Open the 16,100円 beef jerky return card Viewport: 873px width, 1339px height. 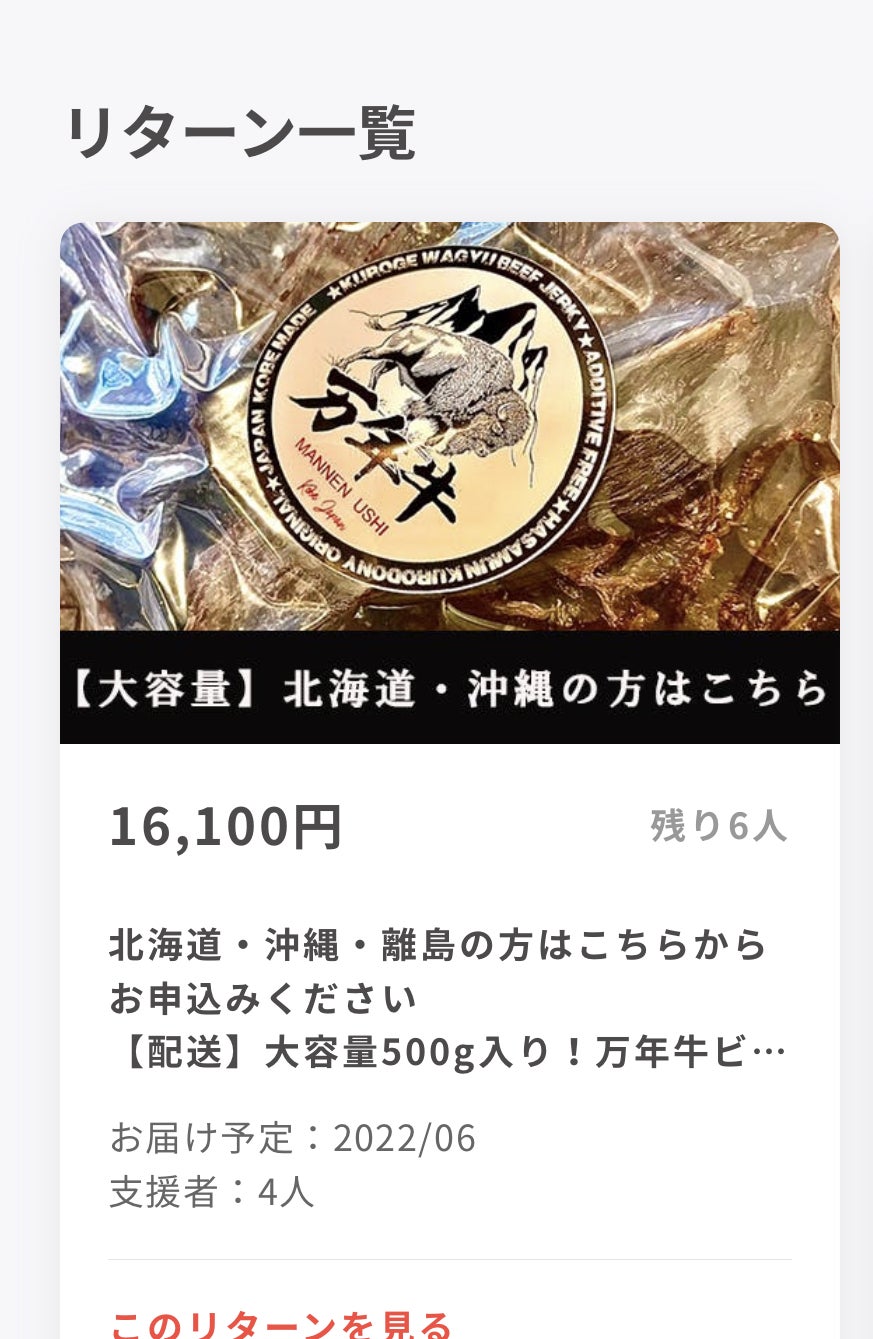click(x=449, y=482)
